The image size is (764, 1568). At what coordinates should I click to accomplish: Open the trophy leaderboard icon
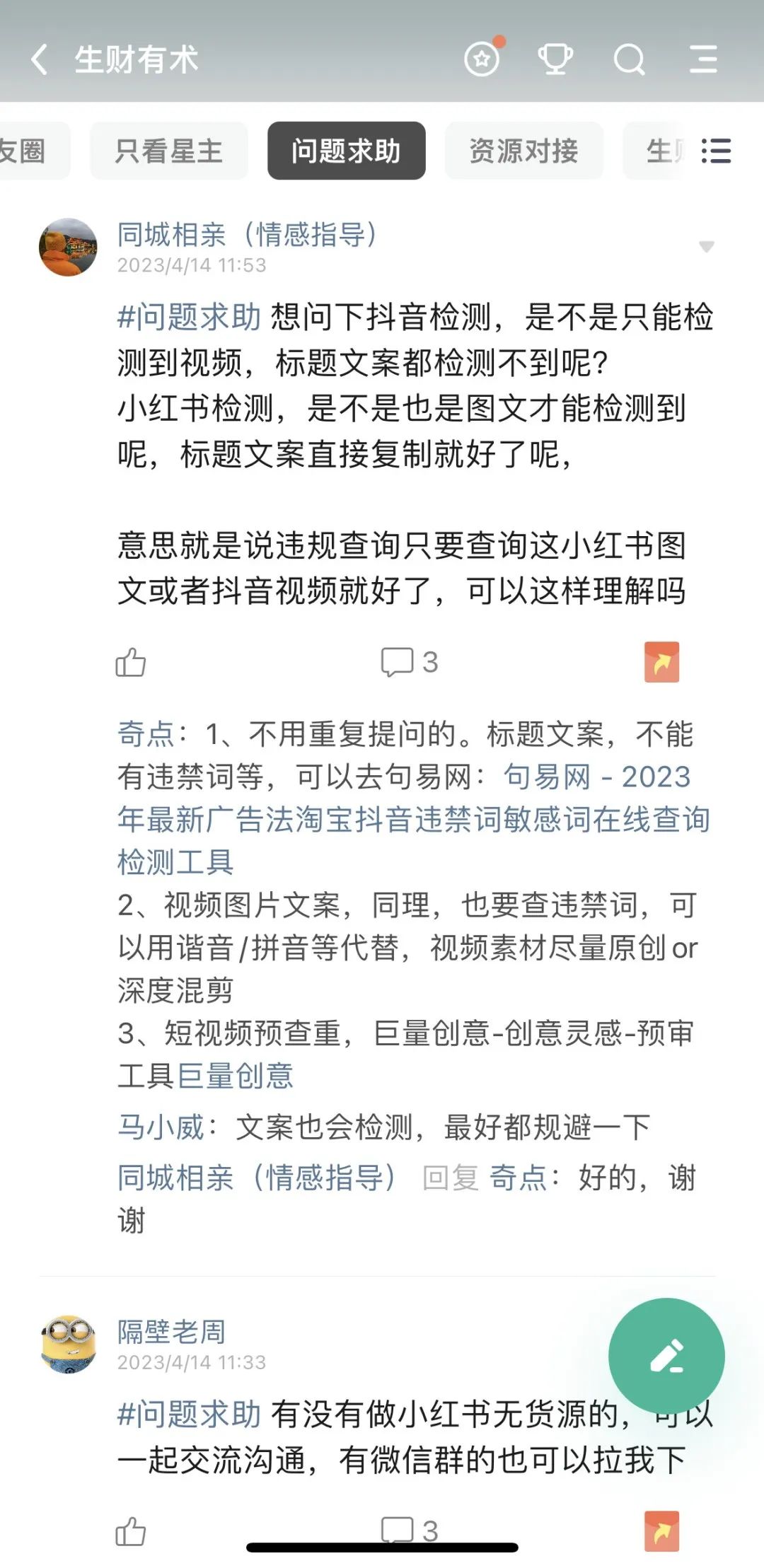(x=555, y=59)
